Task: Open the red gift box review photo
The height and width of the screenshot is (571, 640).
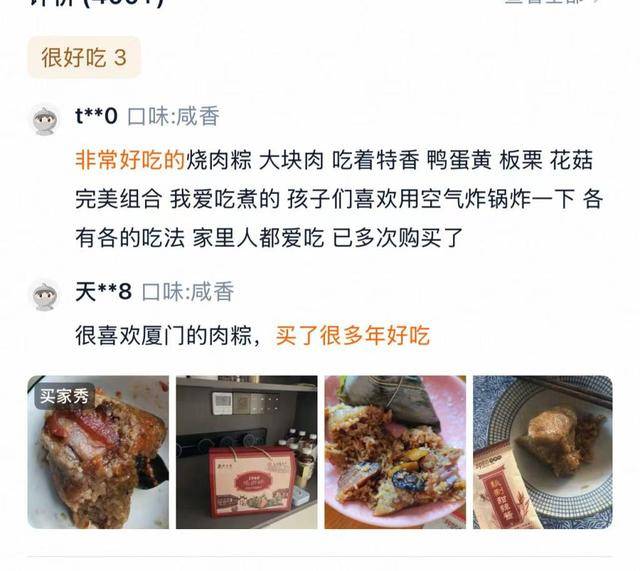Action: click(x=246, y=452)
